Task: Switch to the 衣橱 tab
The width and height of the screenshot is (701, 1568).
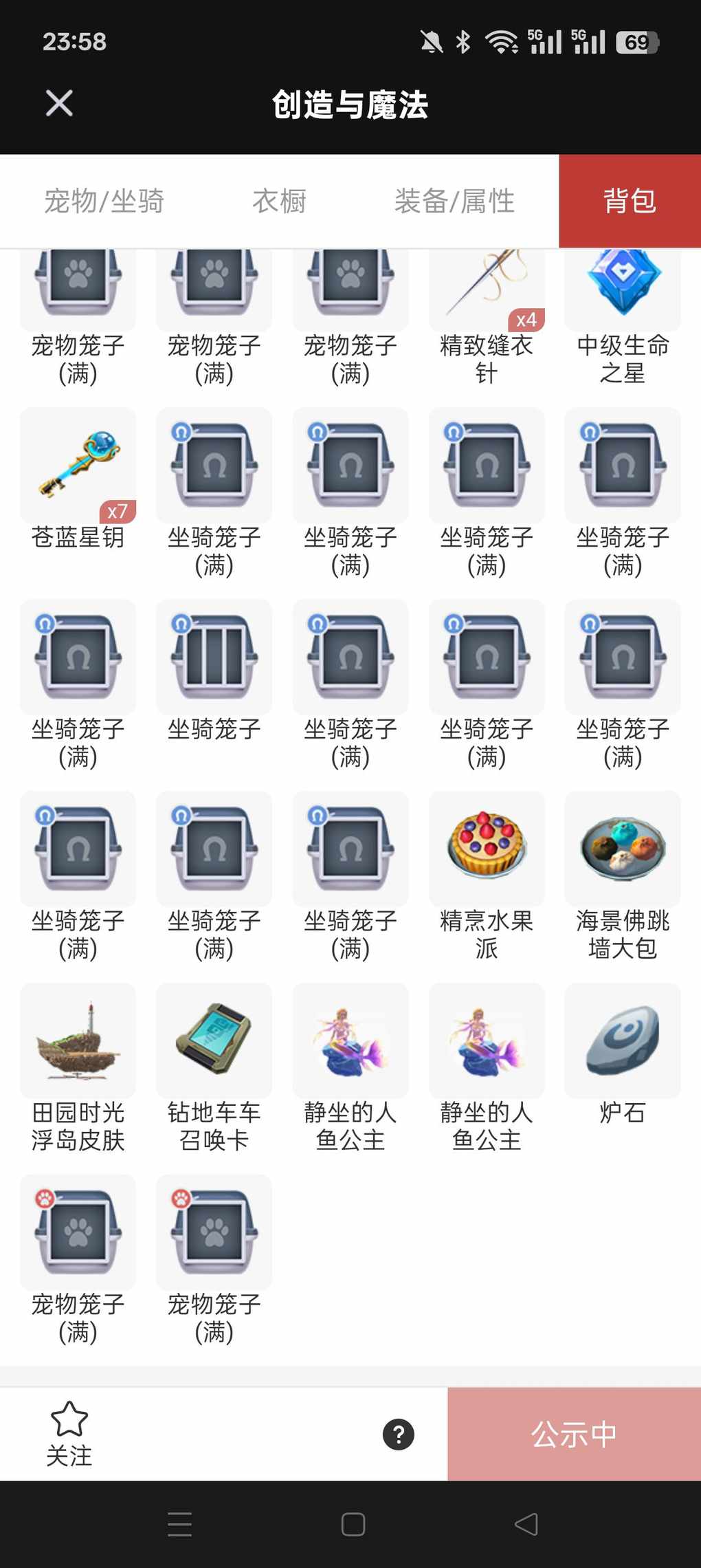Action: 279,201
